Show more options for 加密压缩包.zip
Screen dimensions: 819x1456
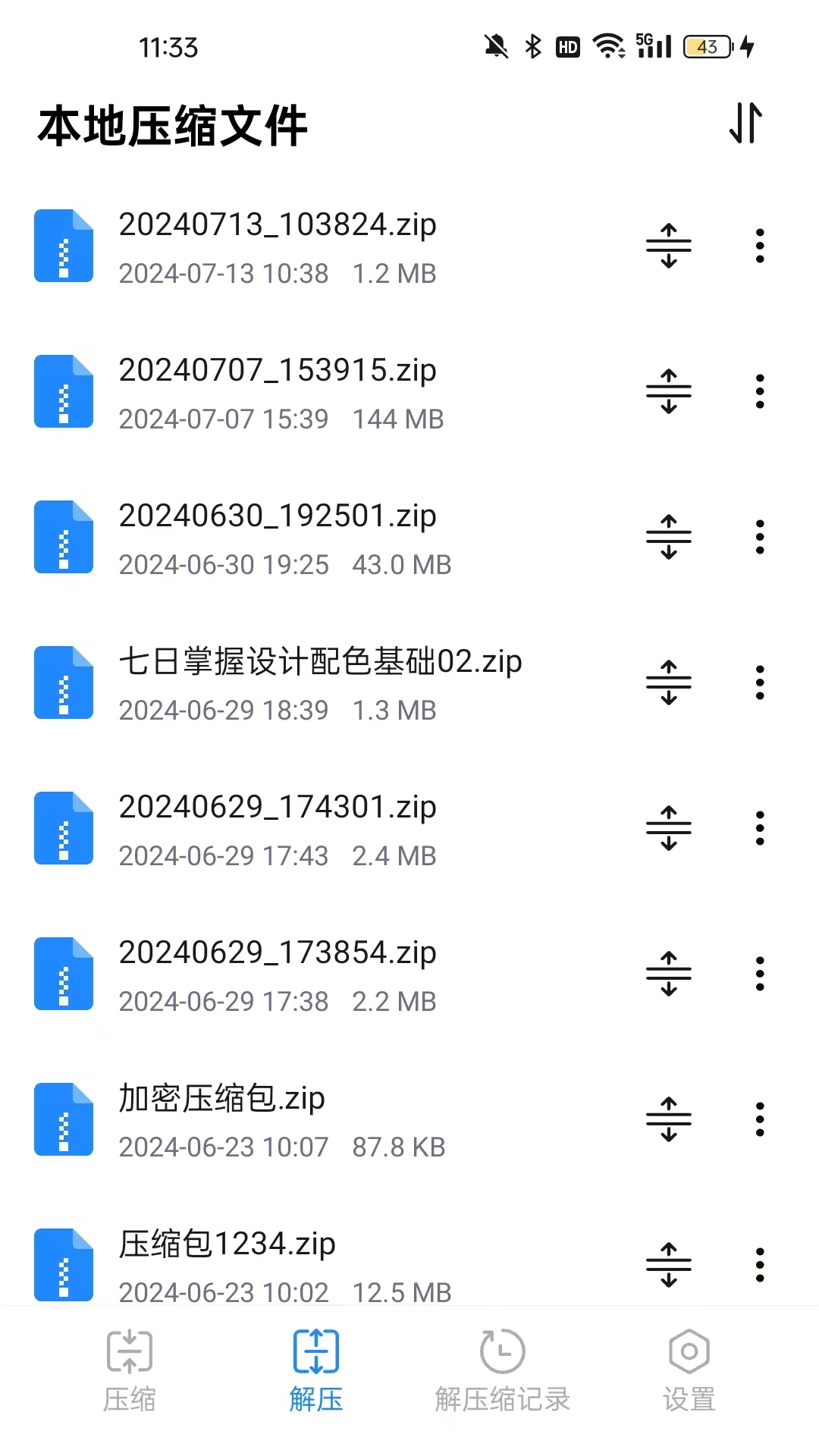click(x=760, y=1120)
